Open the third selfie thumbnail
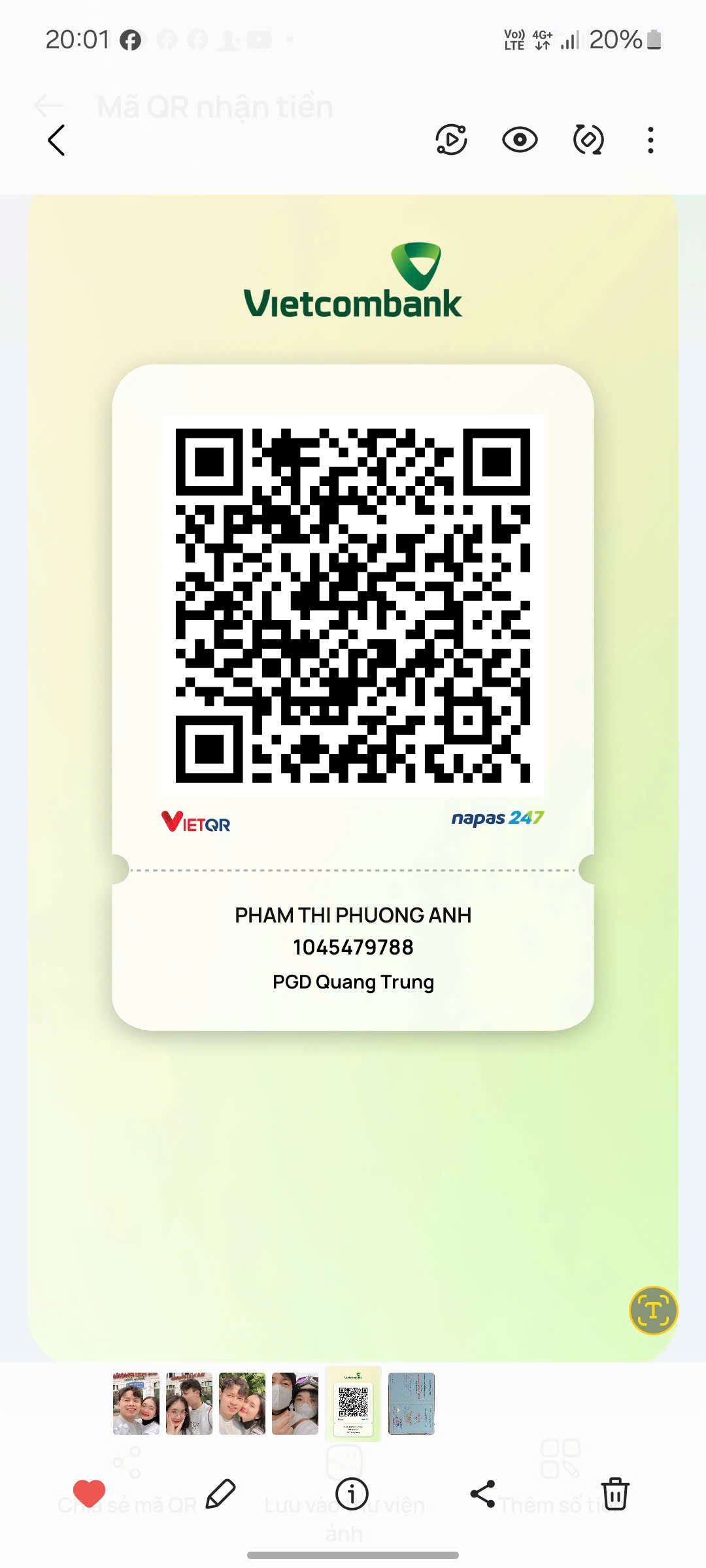This screenshot has width=706, height=1568. coord(242,1403)
